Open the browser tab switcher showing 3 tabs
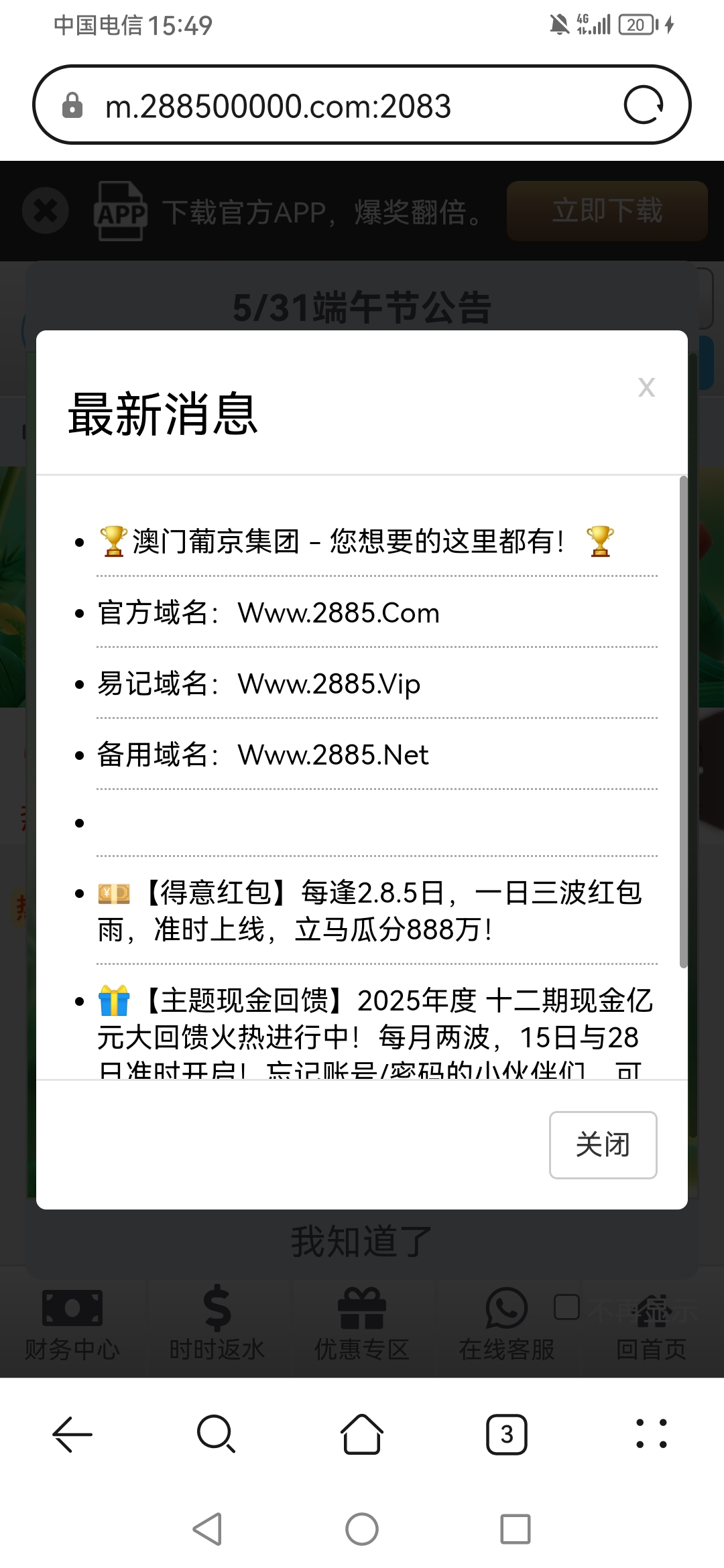Screen dimensions: 724x1568 pyautogui.click(x=507, y=1434)
